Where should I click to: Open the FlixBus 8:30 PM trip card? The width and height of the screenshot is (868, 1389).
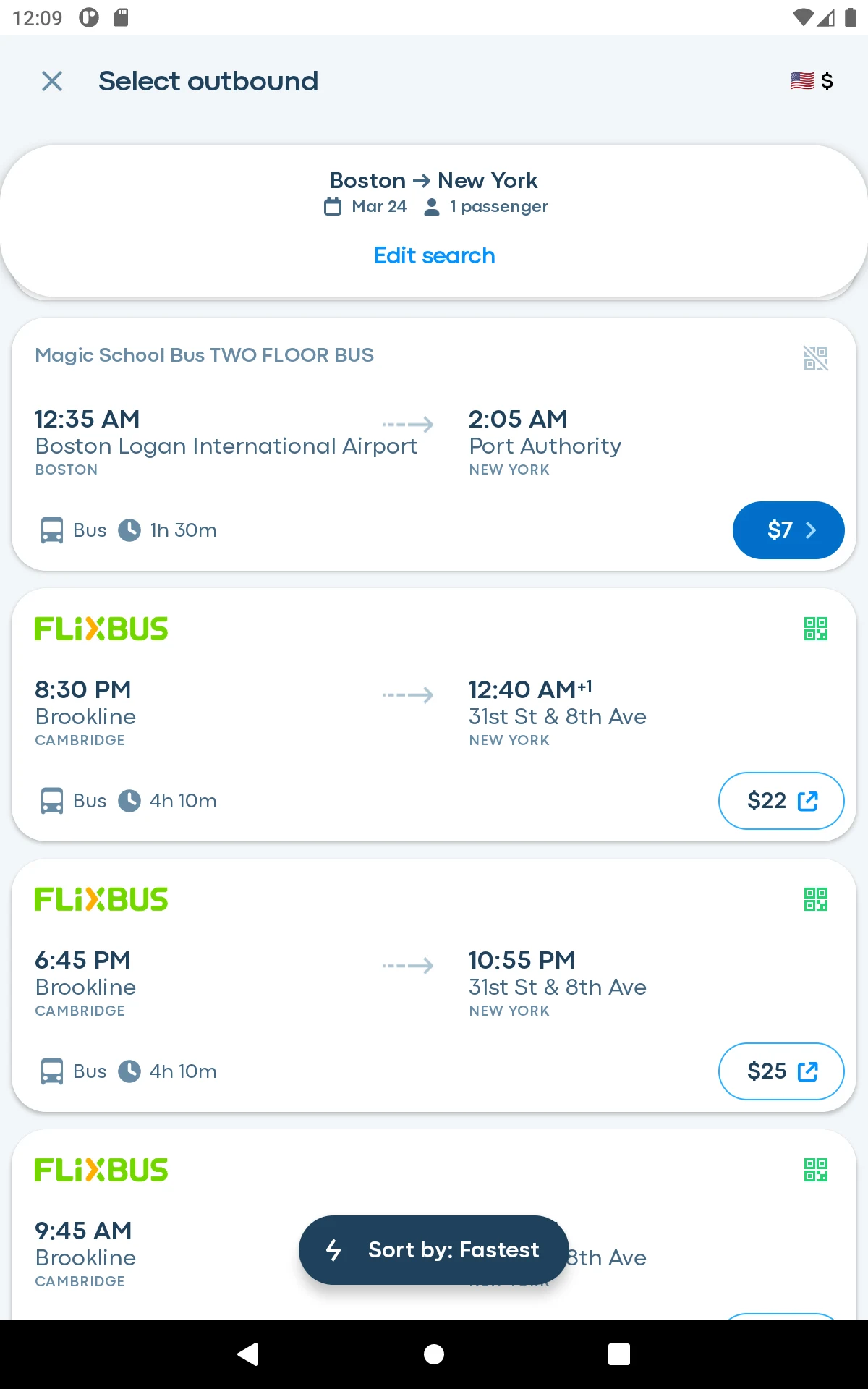point(434,715)
